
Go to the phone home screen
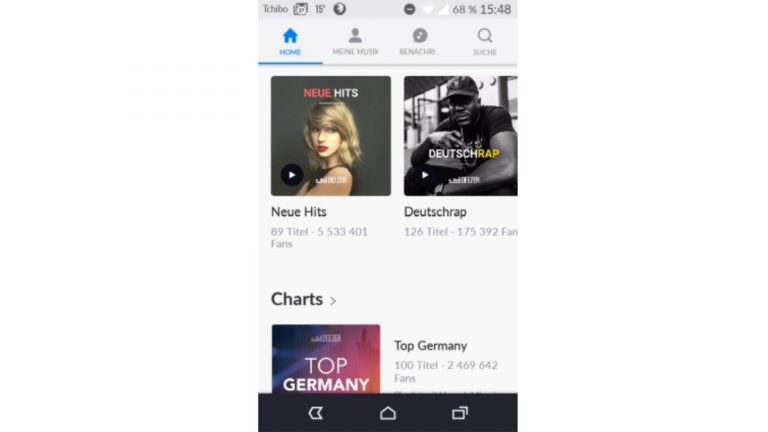click(x=388, y=413)
